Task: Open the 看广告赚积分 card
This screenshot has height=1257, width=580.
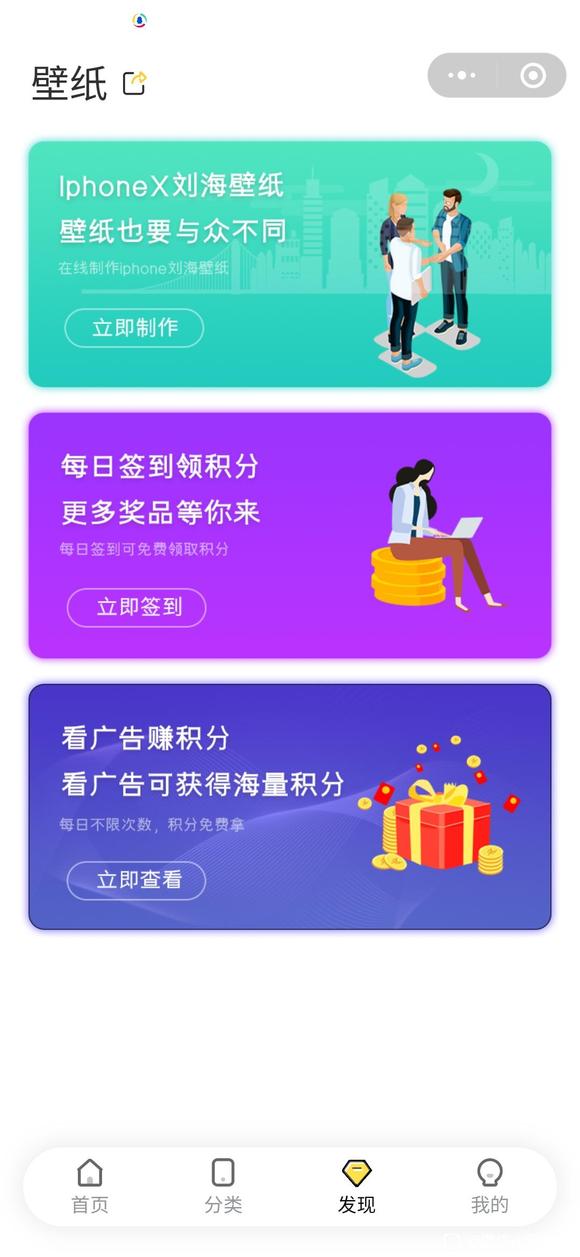Action: 290,807
